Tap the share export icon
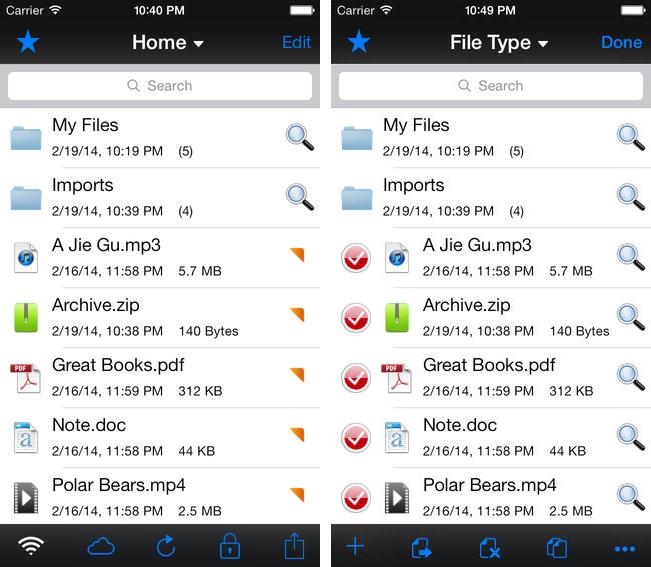The width and height of the screenshot is (651, 567). coord(293,546)
